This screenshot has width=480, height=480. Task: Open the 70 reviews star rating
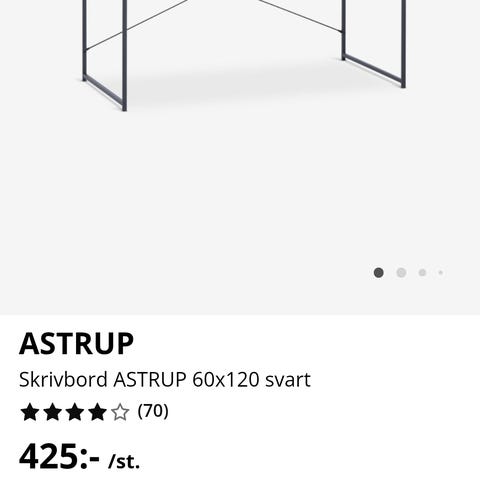94,412
